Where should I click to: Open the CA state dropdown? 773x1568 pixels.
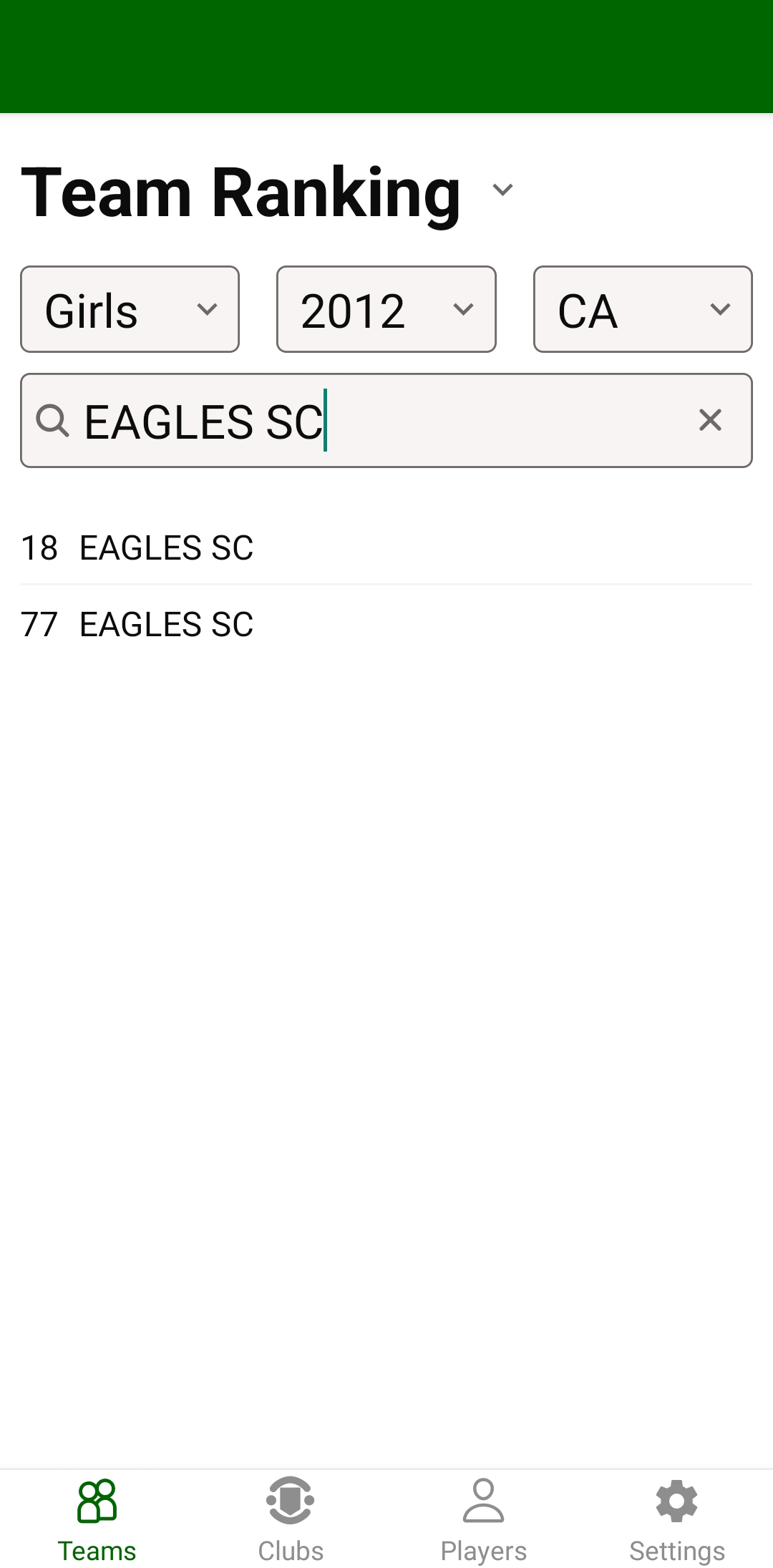click(x=642, y=310)
